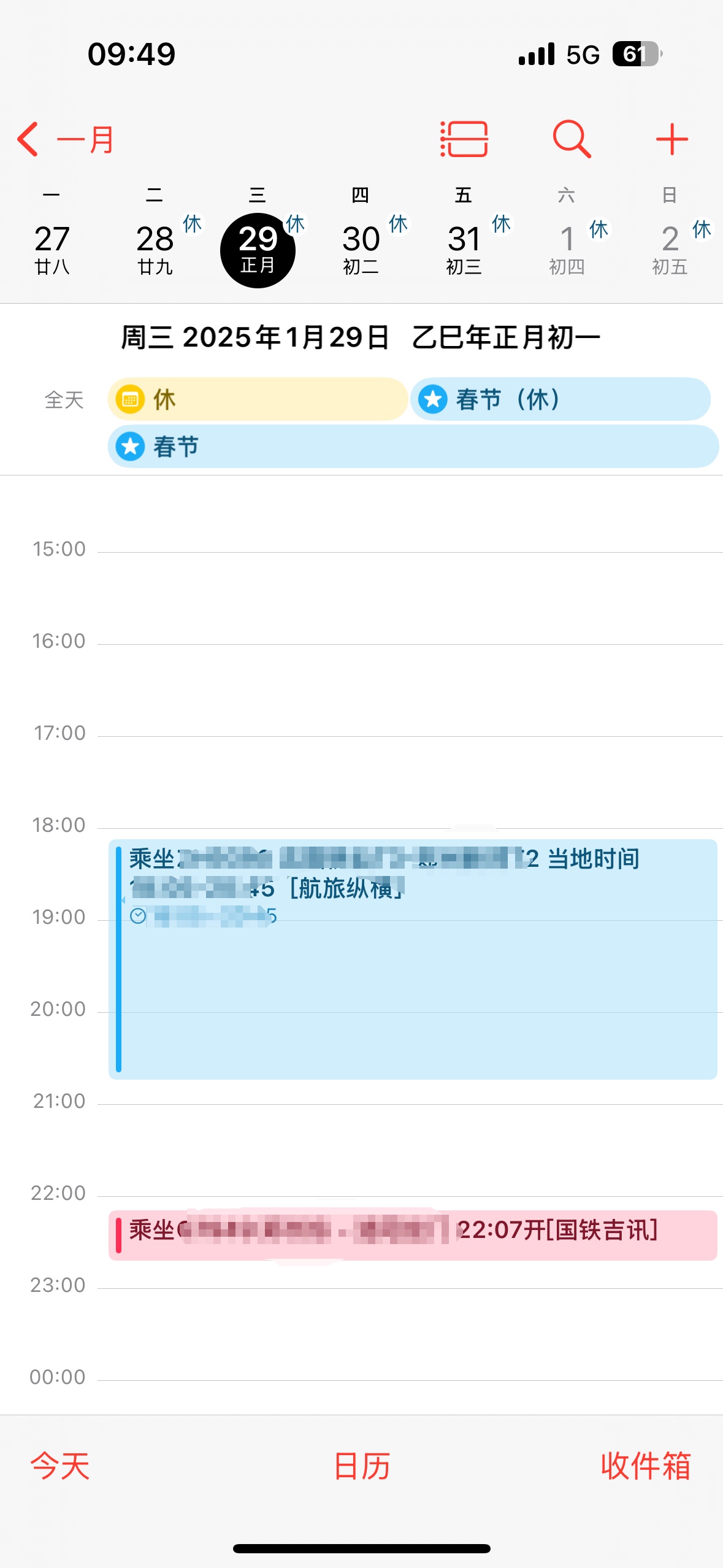Open the 春节 all-day event
The height and width of the screenshot is (1568, 723).
(x=413, y=447)
